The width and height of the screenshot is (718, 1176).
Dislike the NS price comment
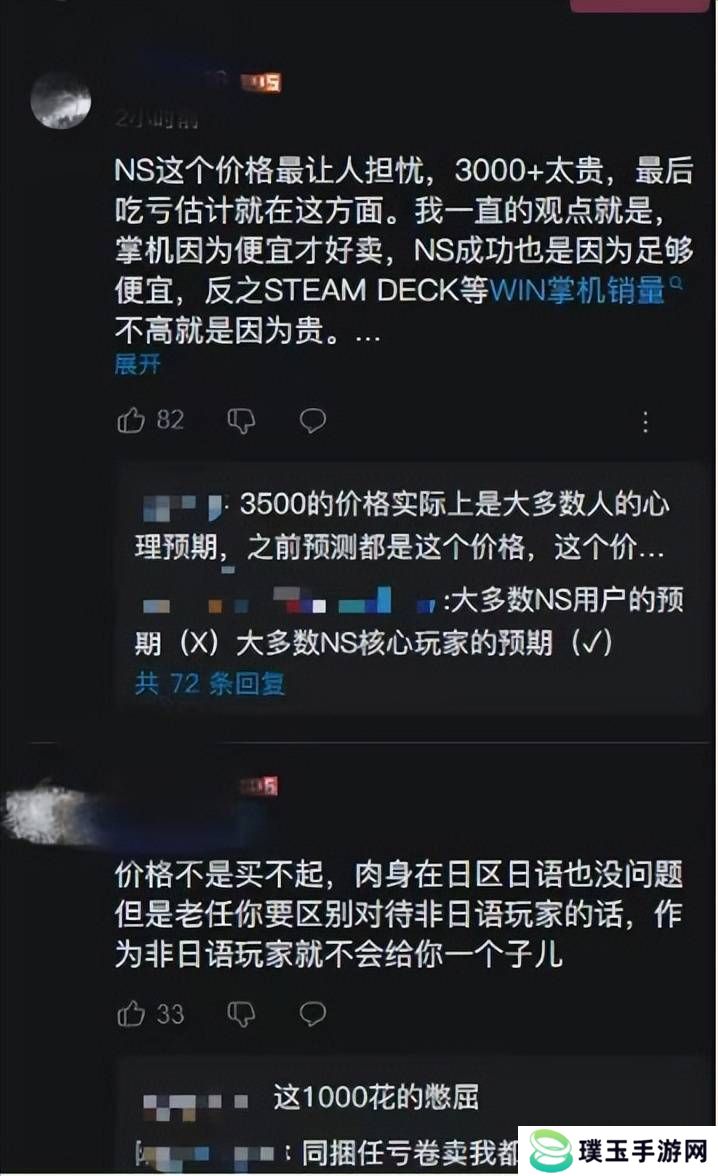click(241, 421)
